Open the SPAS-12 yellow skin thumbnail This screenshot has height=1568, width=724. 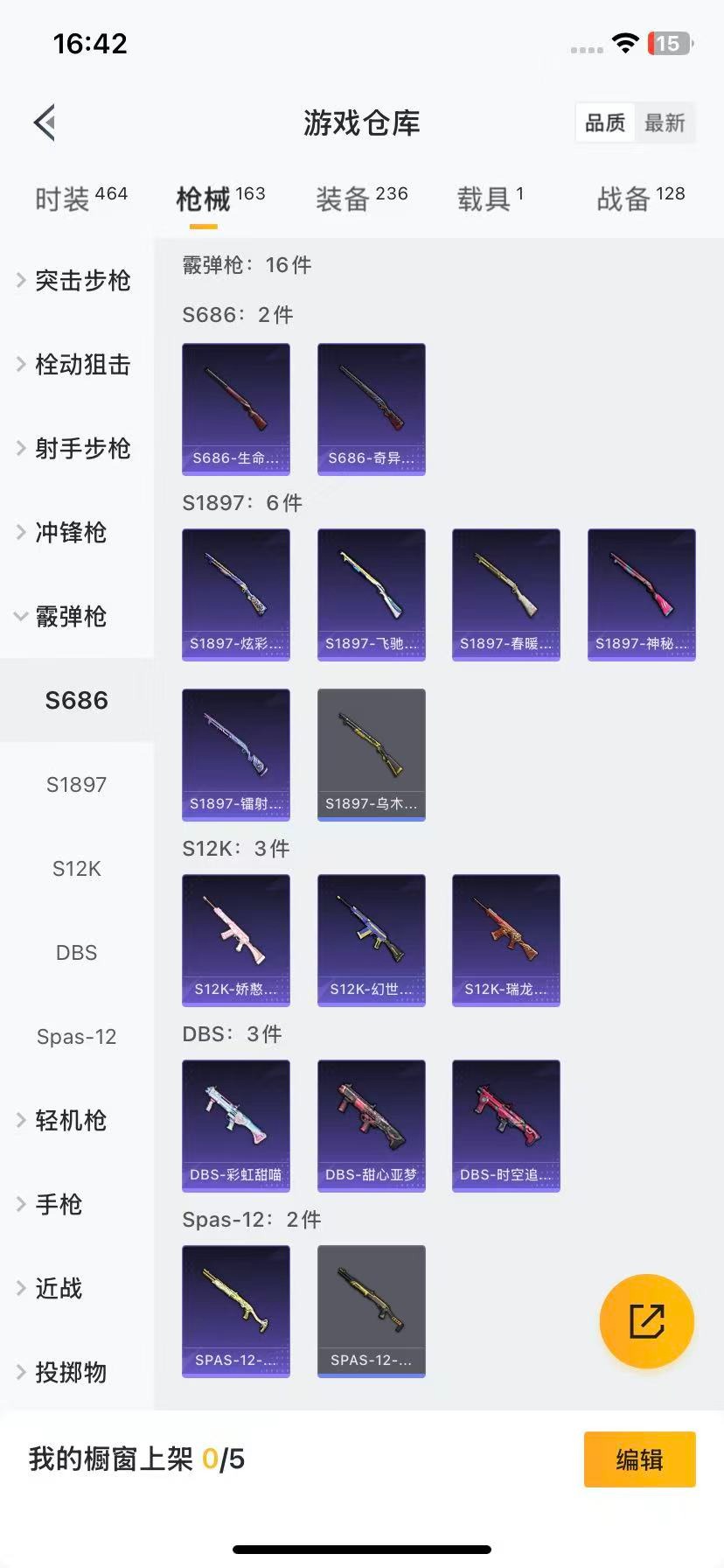(x=235, y=1310)
